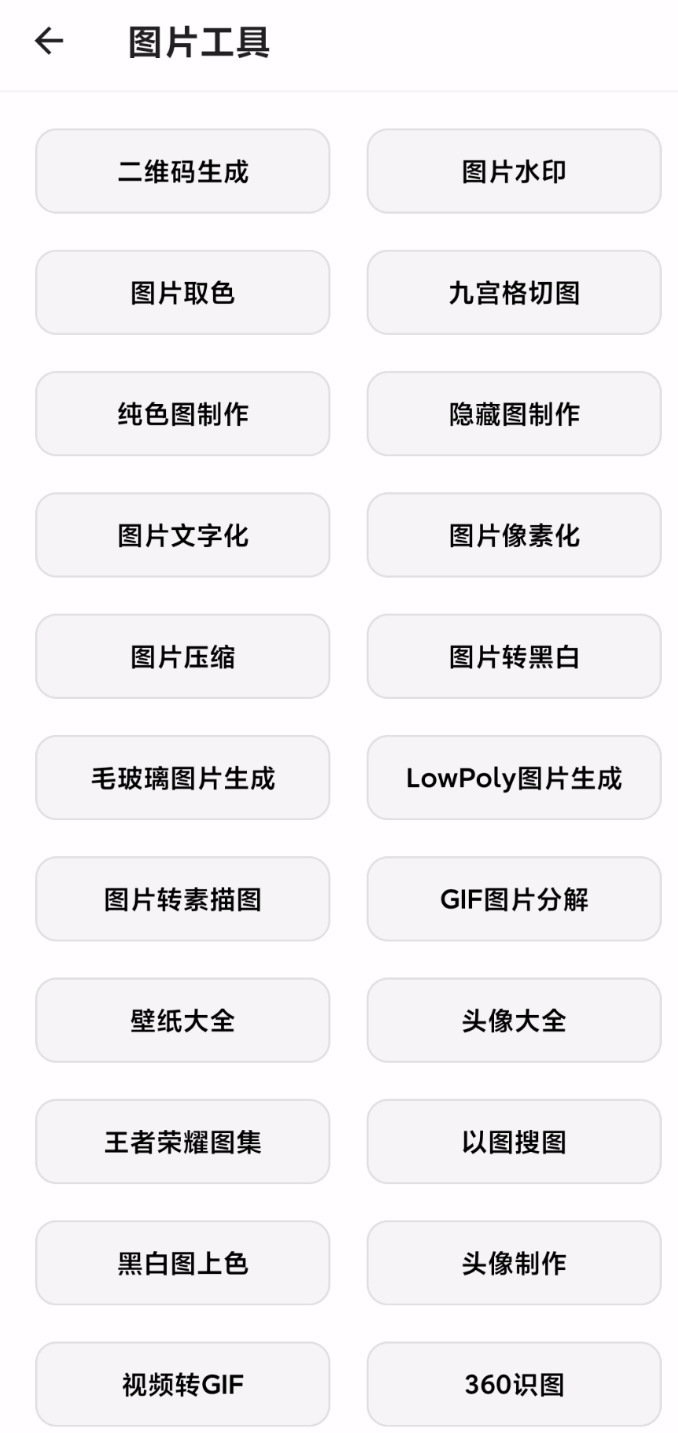The height and width of the screenshot is (1433, 678).
Task: Open 图片像素化
Action: [x=514, y=535]
